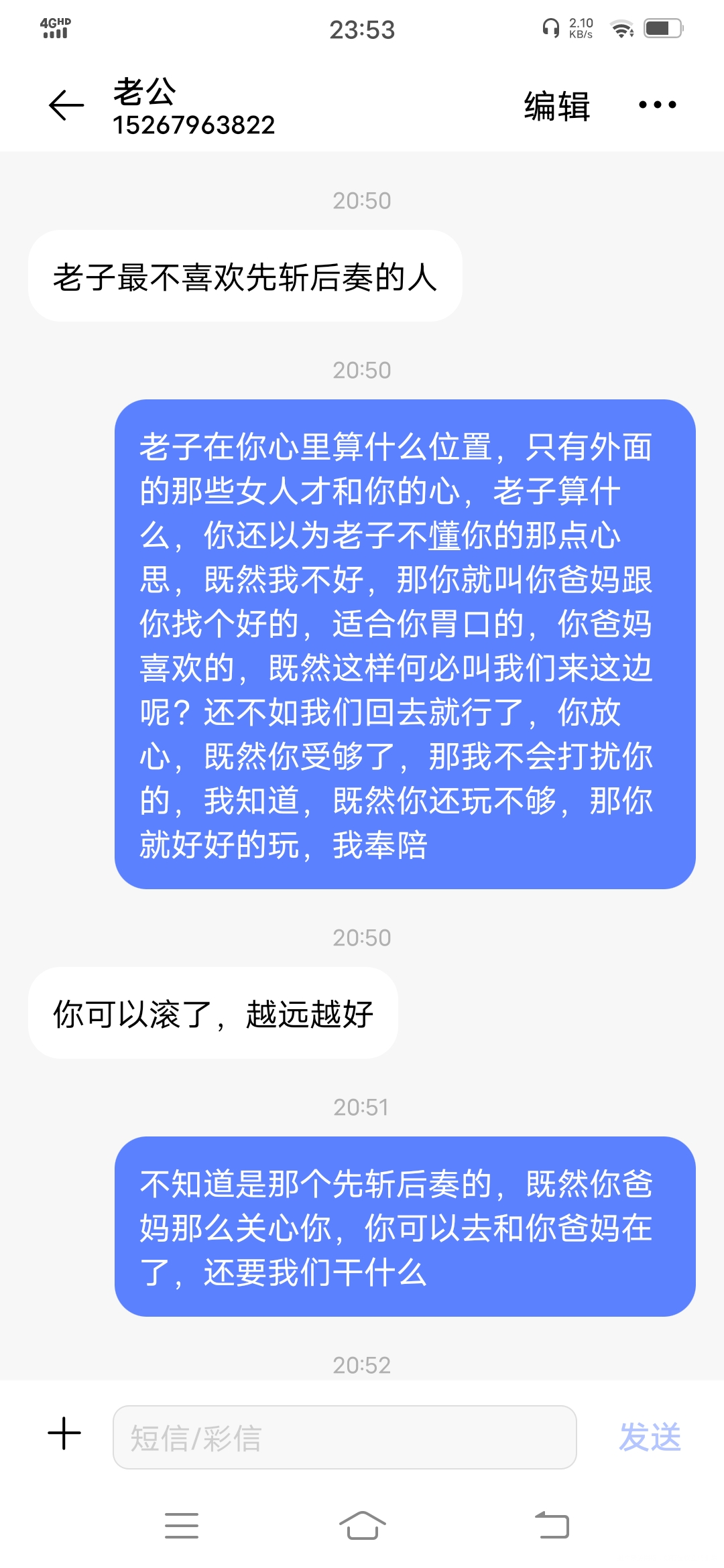Viewport: 724px width, 1568px height.
Task: Tap the headphones icon in status bar
Action: pyautogui.click(x=551, y=28)
